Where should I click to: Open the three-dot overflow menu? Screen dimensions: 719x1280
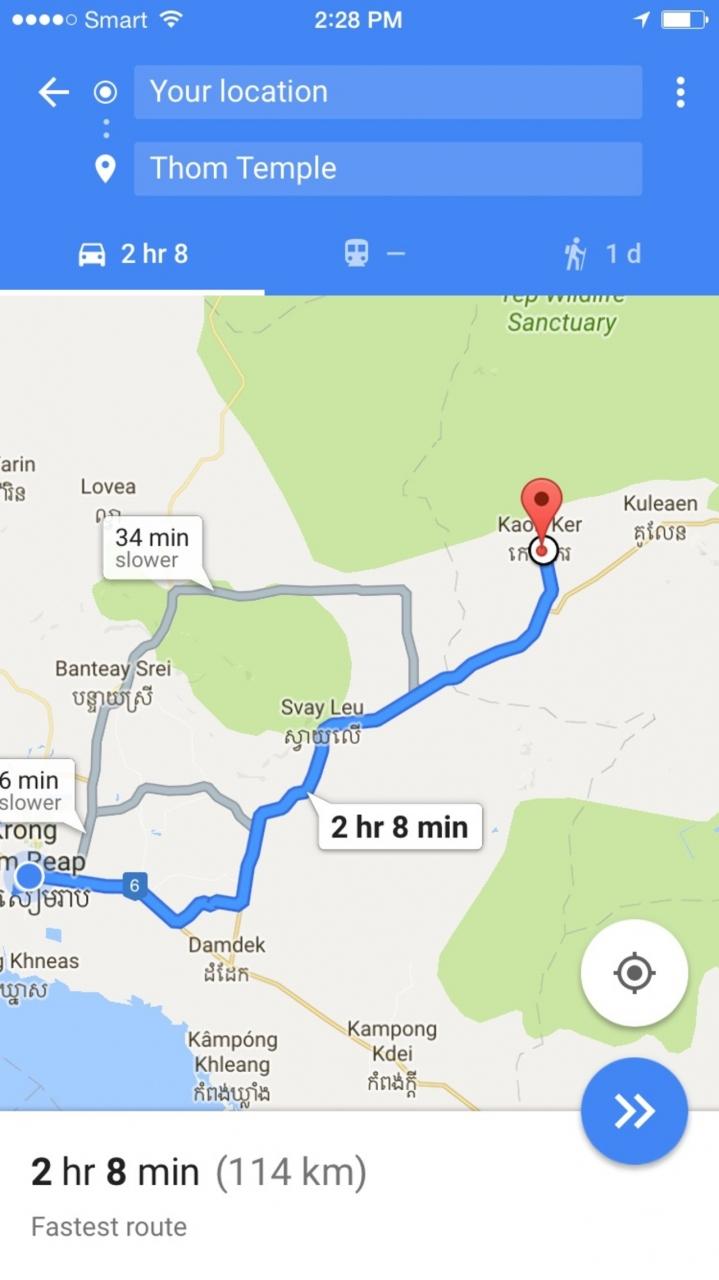click(x=680, y=92)
